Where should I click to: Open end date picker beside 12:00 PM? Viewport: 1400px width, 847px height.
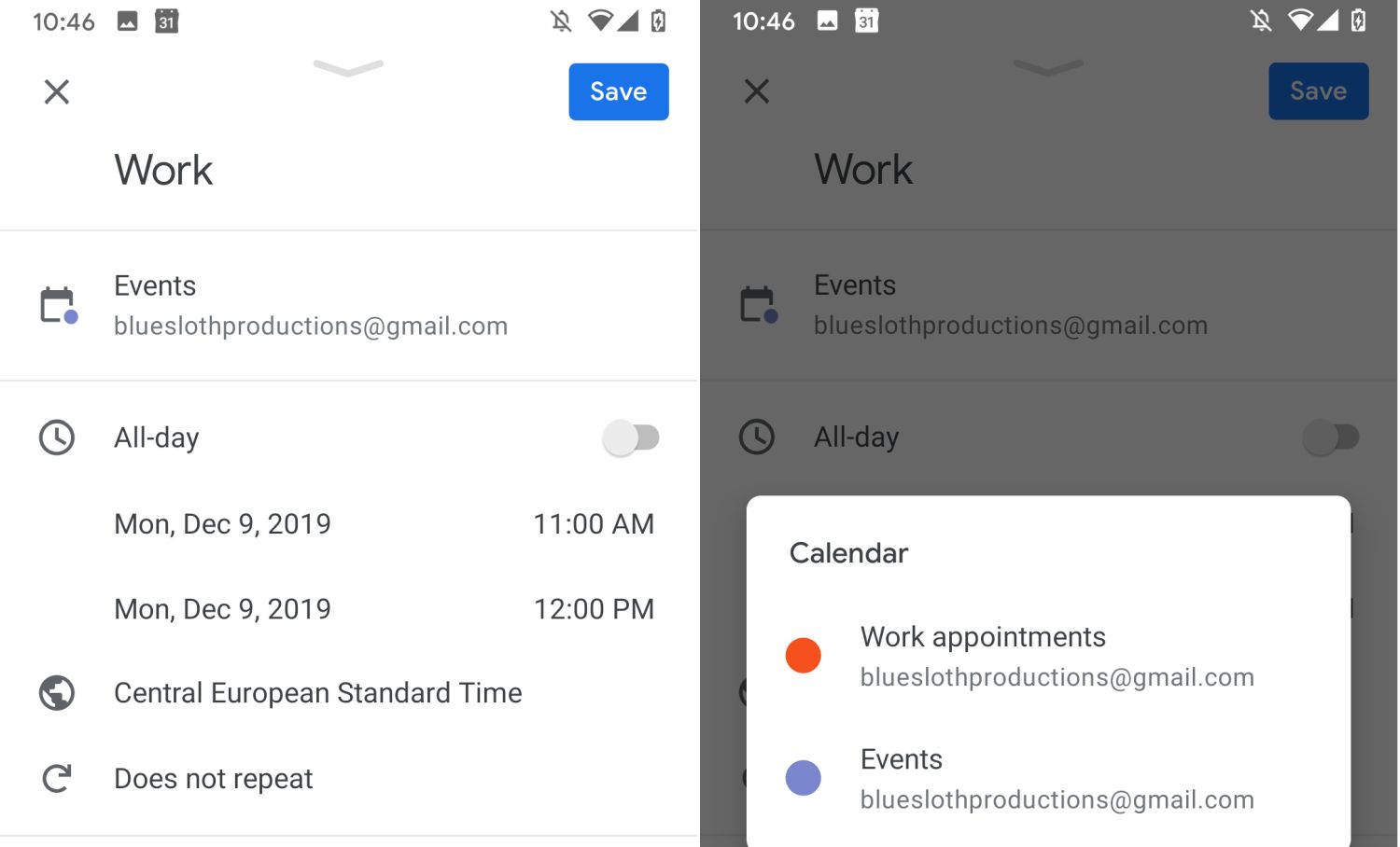pos(222,609)
